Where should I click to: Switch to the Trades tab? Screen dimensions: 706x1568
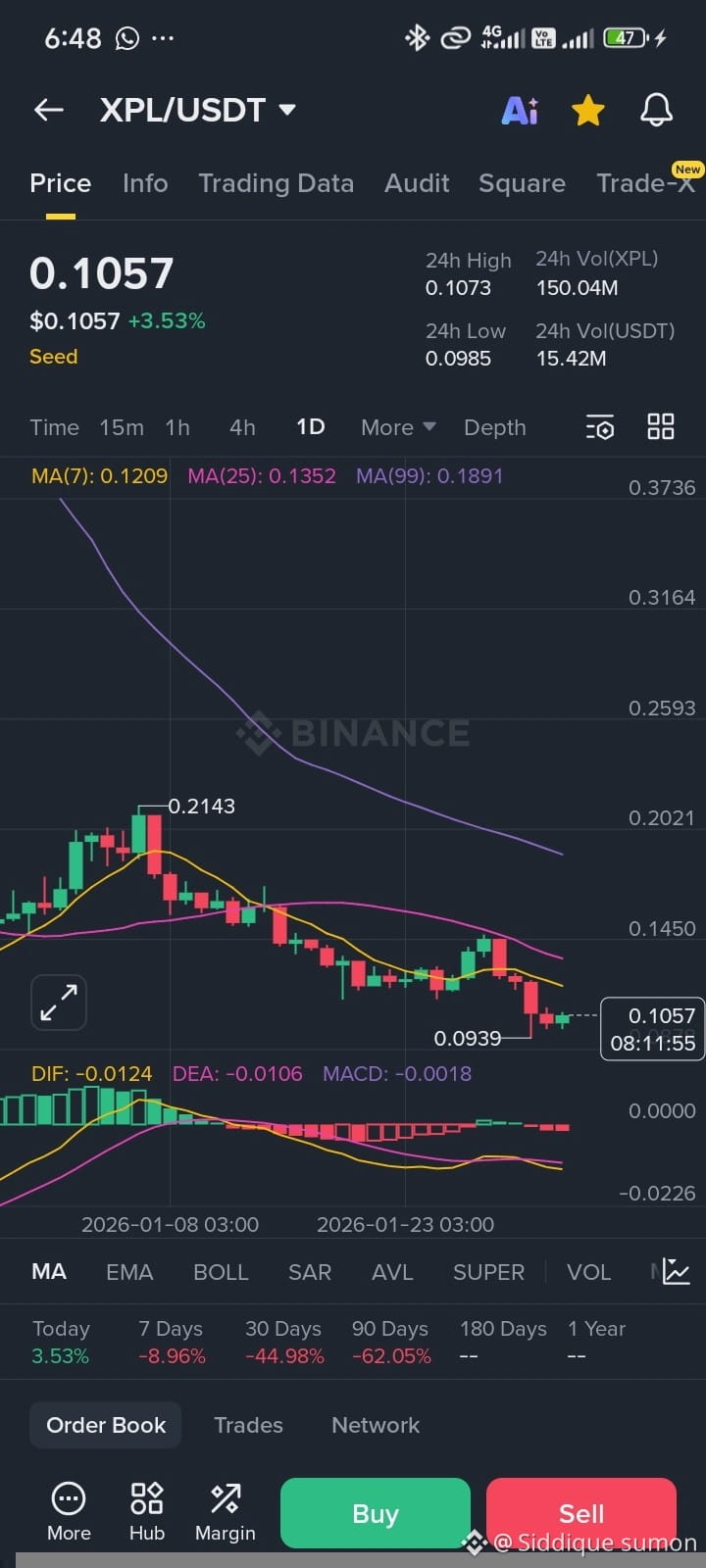pyautogui.click(x=248, y=1425)
